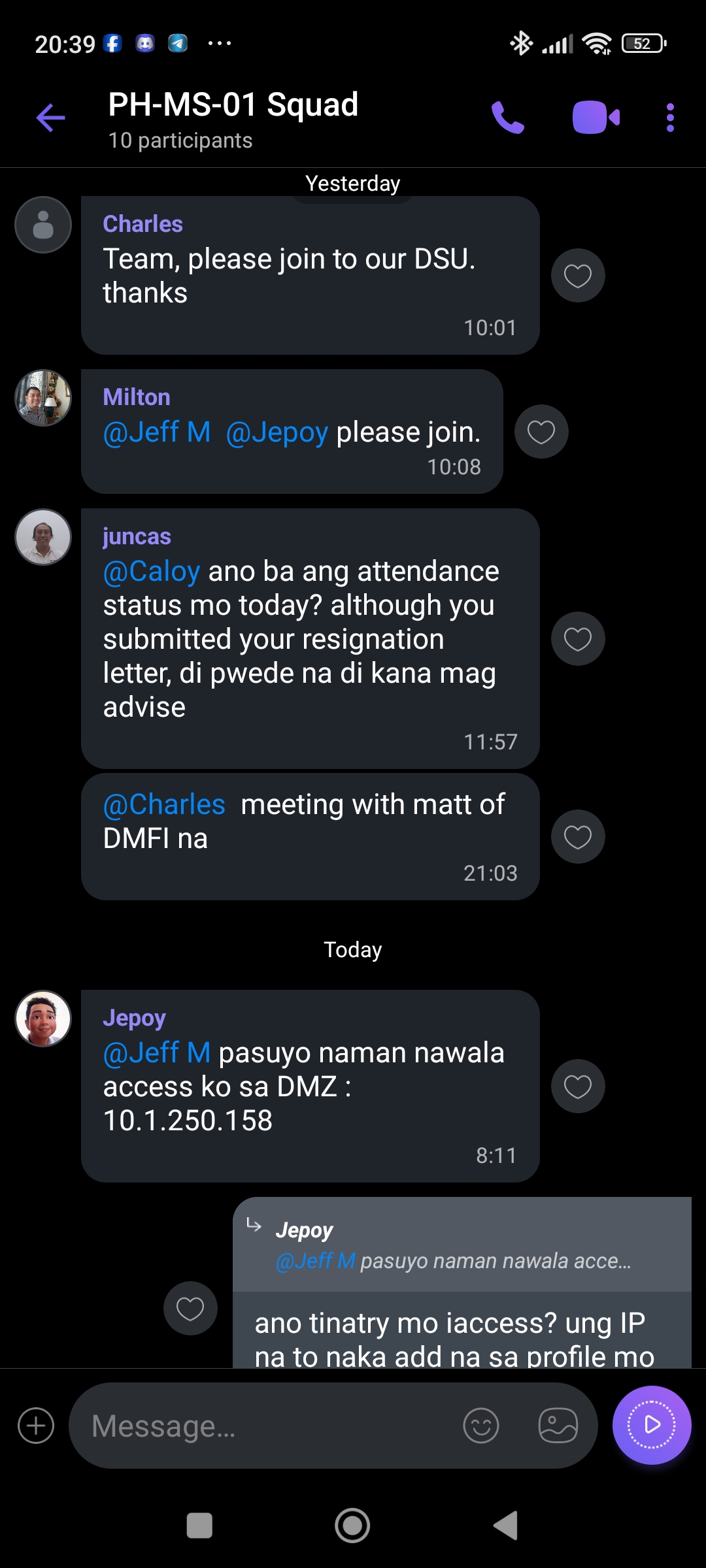Like Milton's please join message
The height and width of the screenshot is (1568, 706).
point(541,432)
